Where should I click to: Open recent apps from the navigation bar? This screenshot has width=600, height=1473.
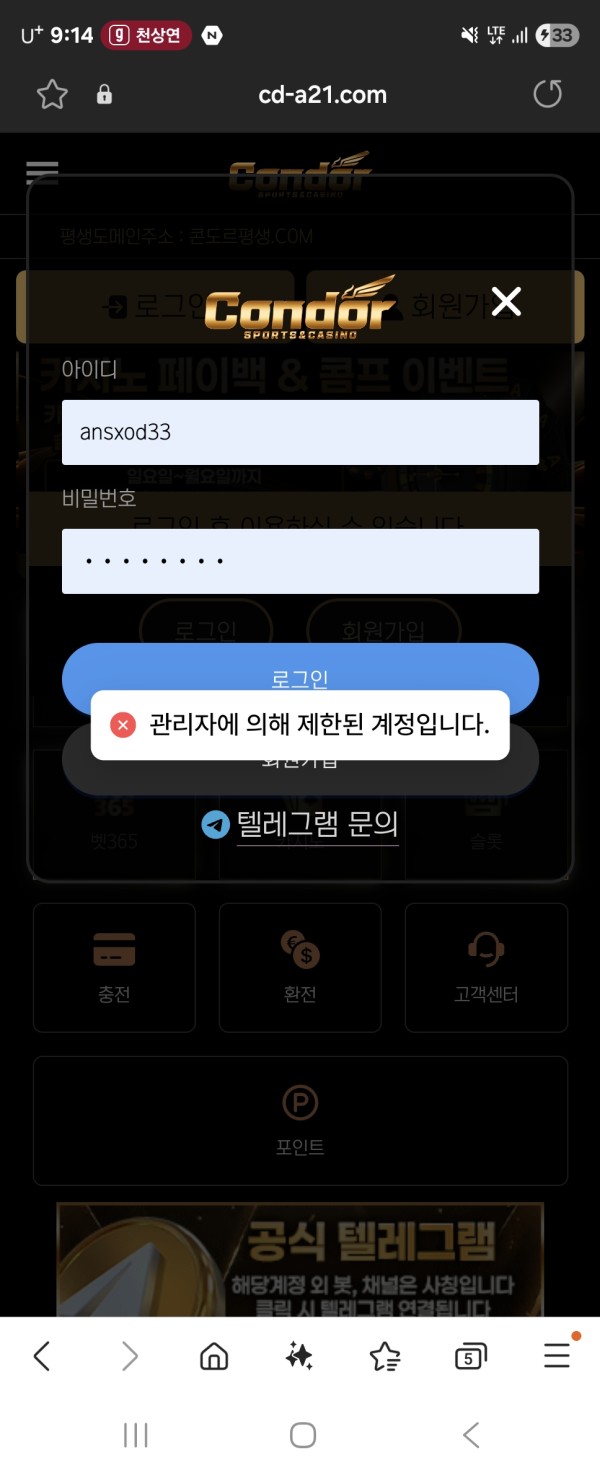click(136, 1435)
